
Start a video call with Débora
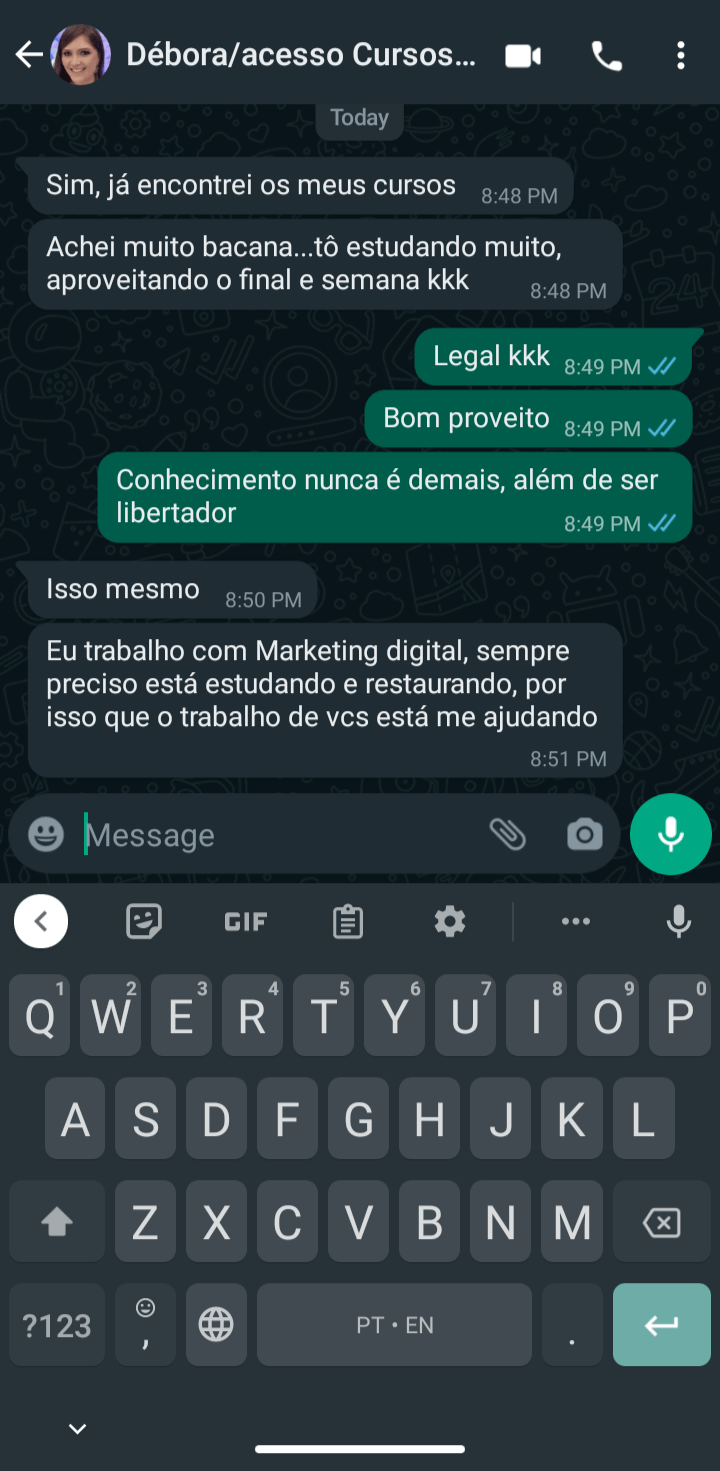pos(523,56)
